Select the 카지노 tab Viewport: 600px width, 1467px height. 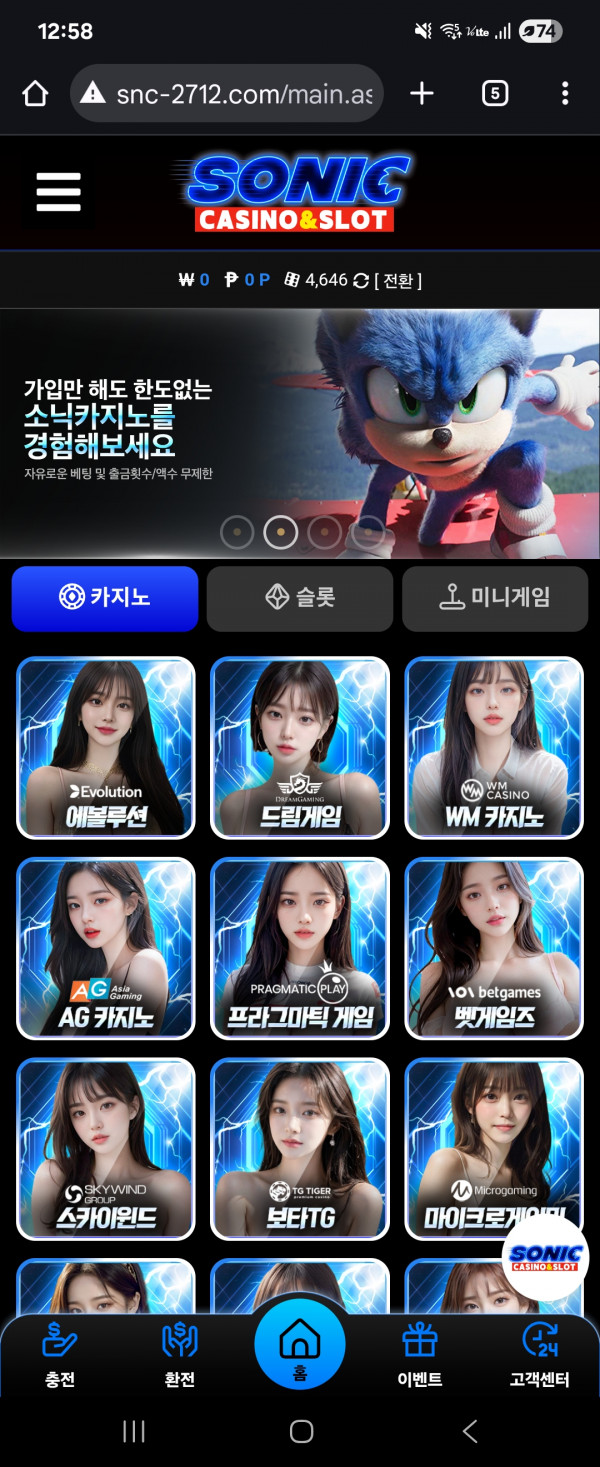pyautogui.click(x=105, y=598)
